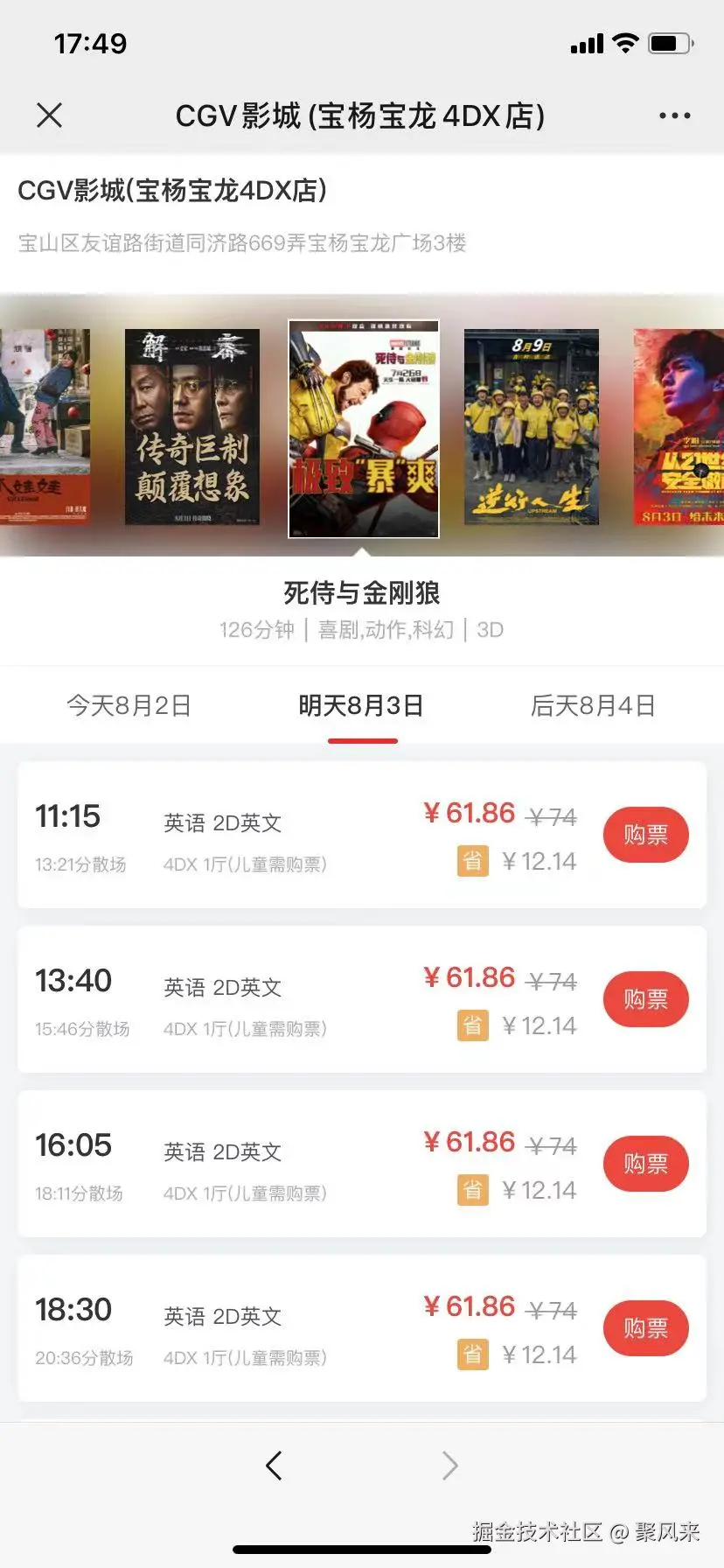Open the more options (…) menu
The width and height of the screenshot is (724, 1568).
coord(673,115)
